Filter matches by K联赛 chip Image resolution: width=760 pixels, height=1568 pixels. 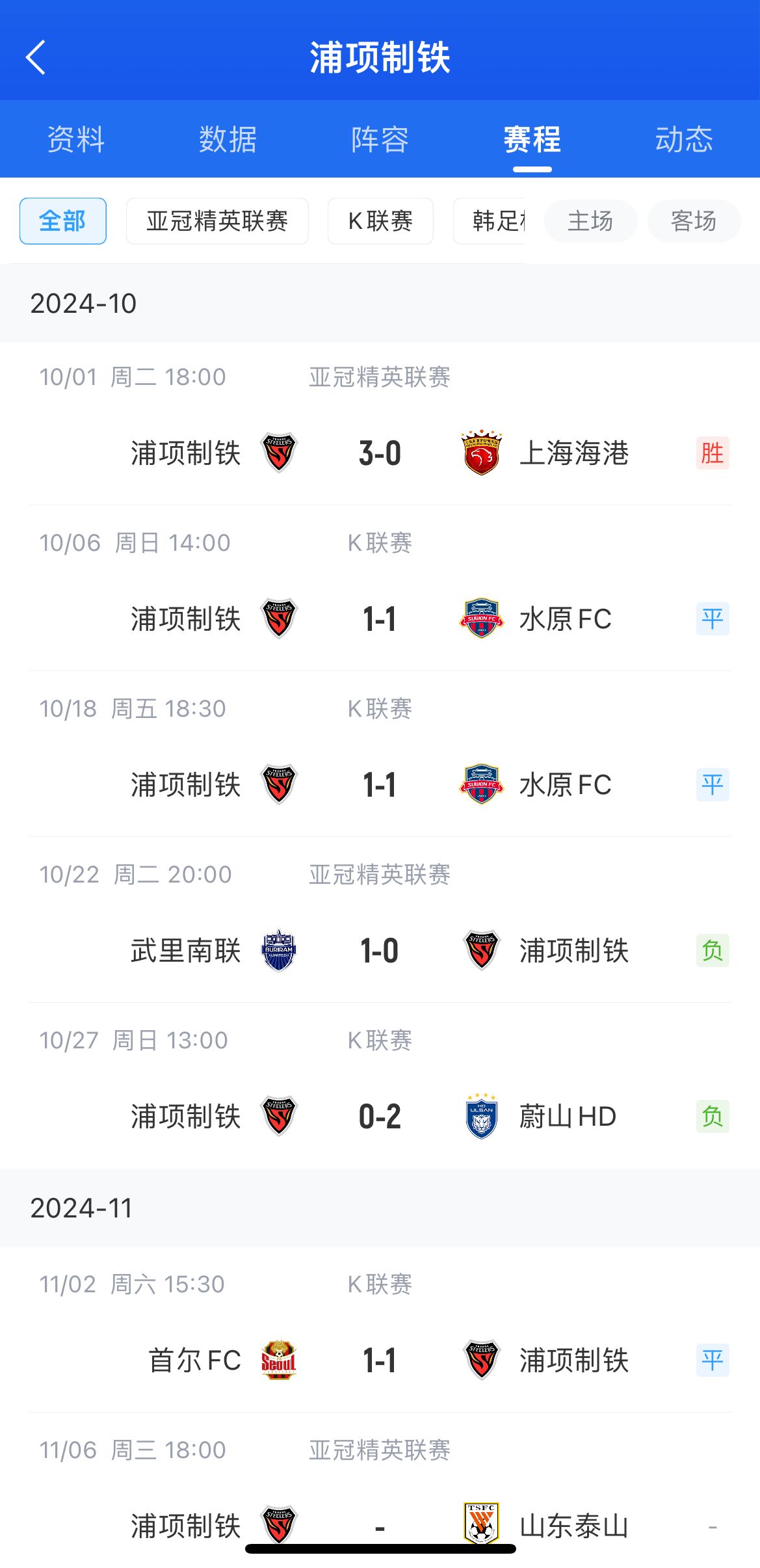tap(380, 221)
